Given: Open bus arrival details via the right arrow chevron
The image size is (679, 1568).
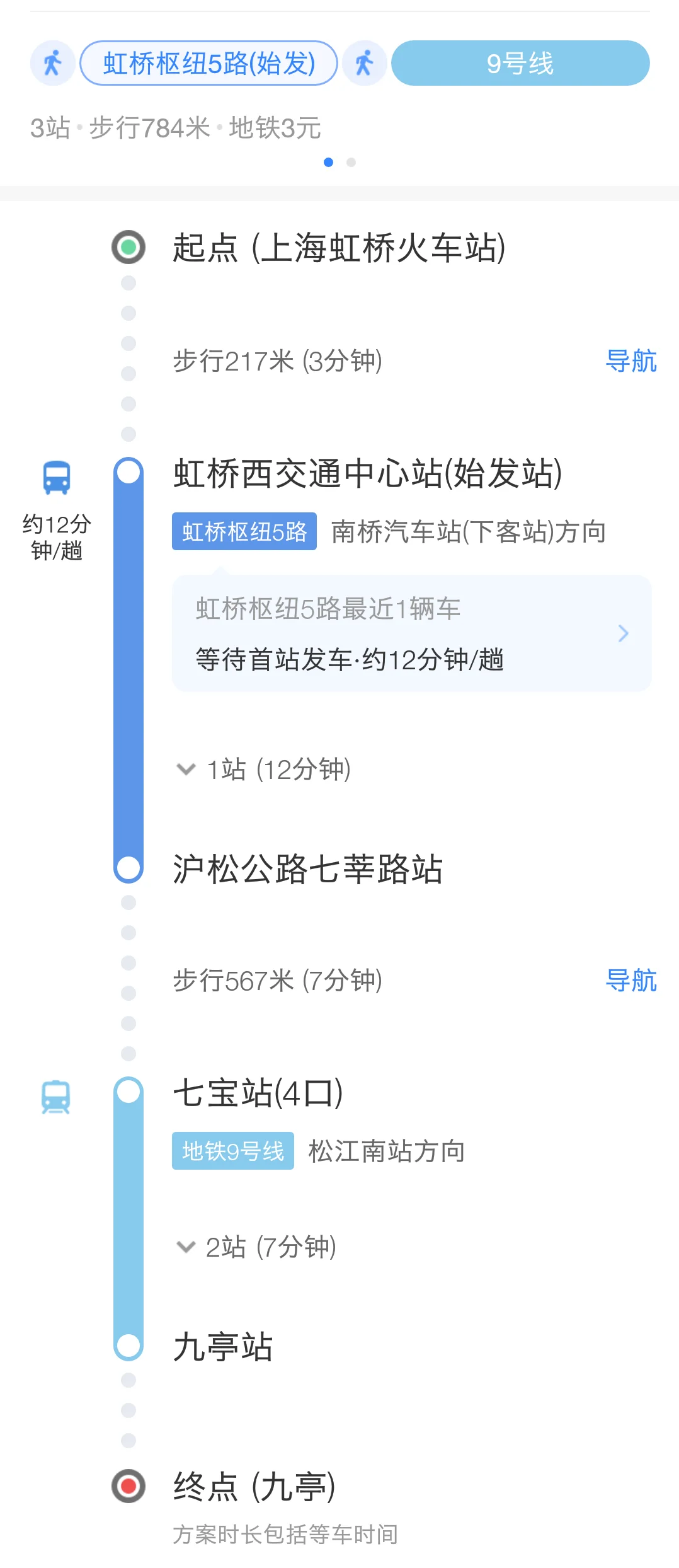Looking at the screenshot, I should (624, 633).
